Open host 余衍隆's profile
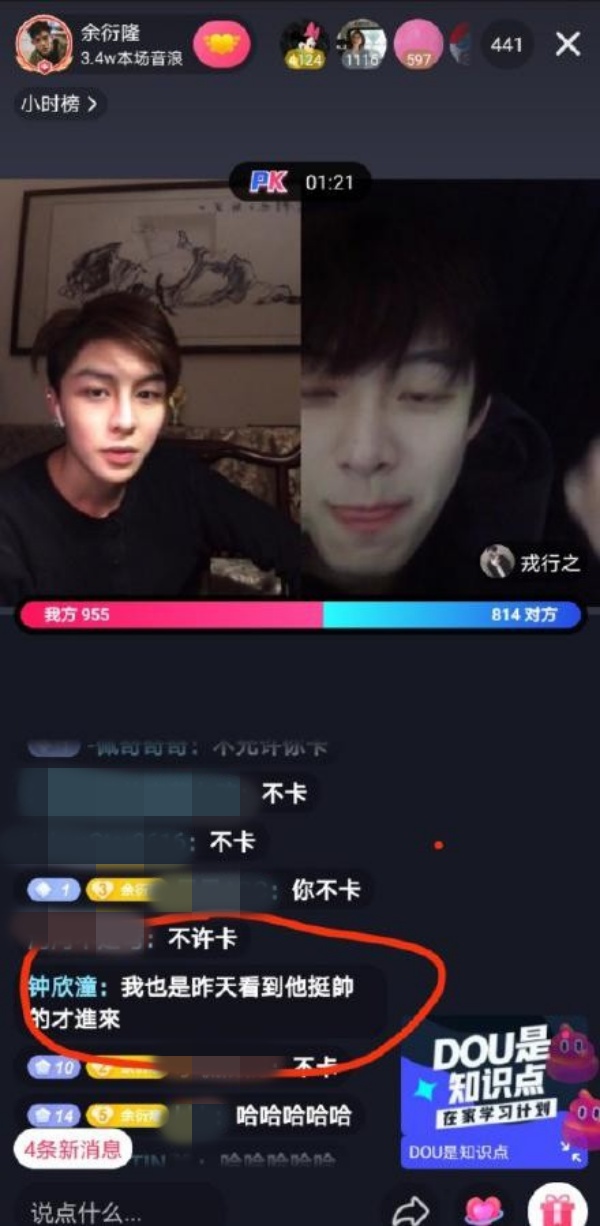600x1226 pixels. tap(44, 44)
